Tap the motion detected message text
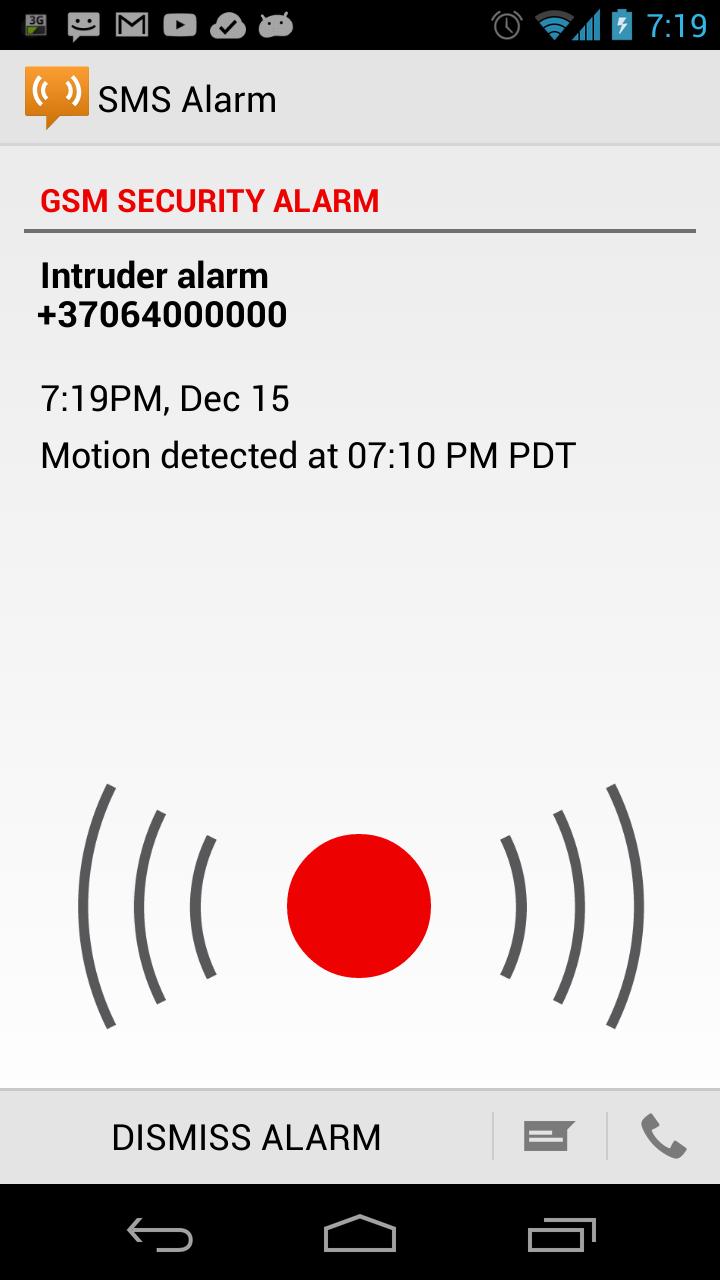 [x=306, y=455]
